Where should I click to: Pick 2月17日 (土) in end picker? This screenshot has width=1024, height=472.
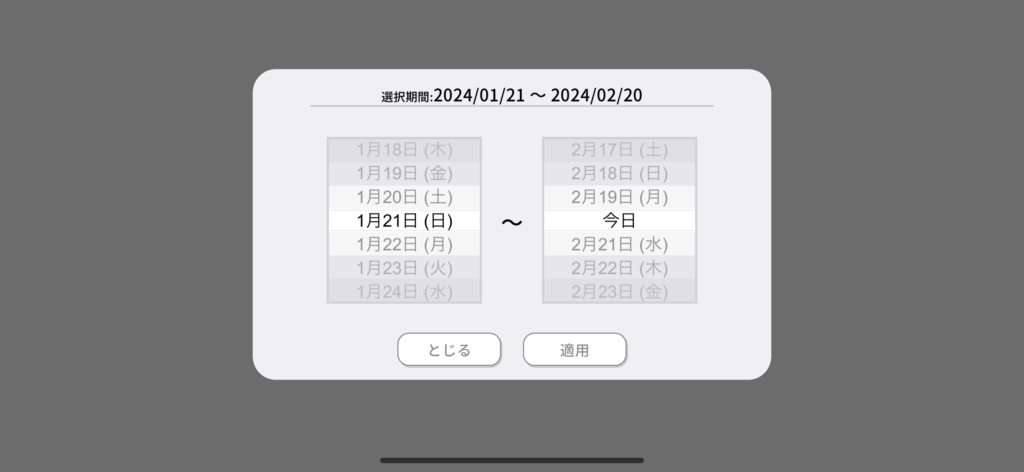[619, 150]
